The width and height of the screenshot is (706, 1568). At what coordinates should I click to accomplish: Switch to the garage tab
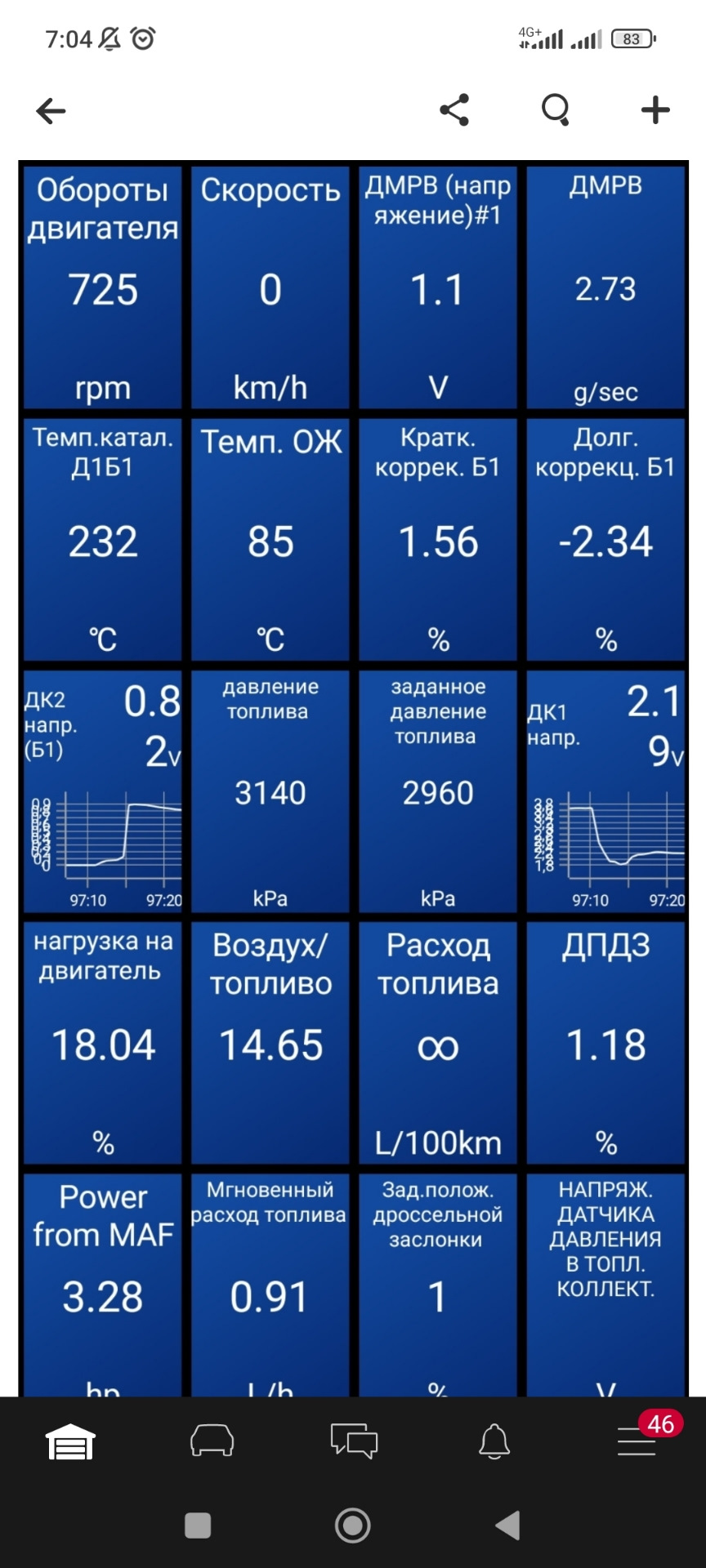click(70, 1441)
